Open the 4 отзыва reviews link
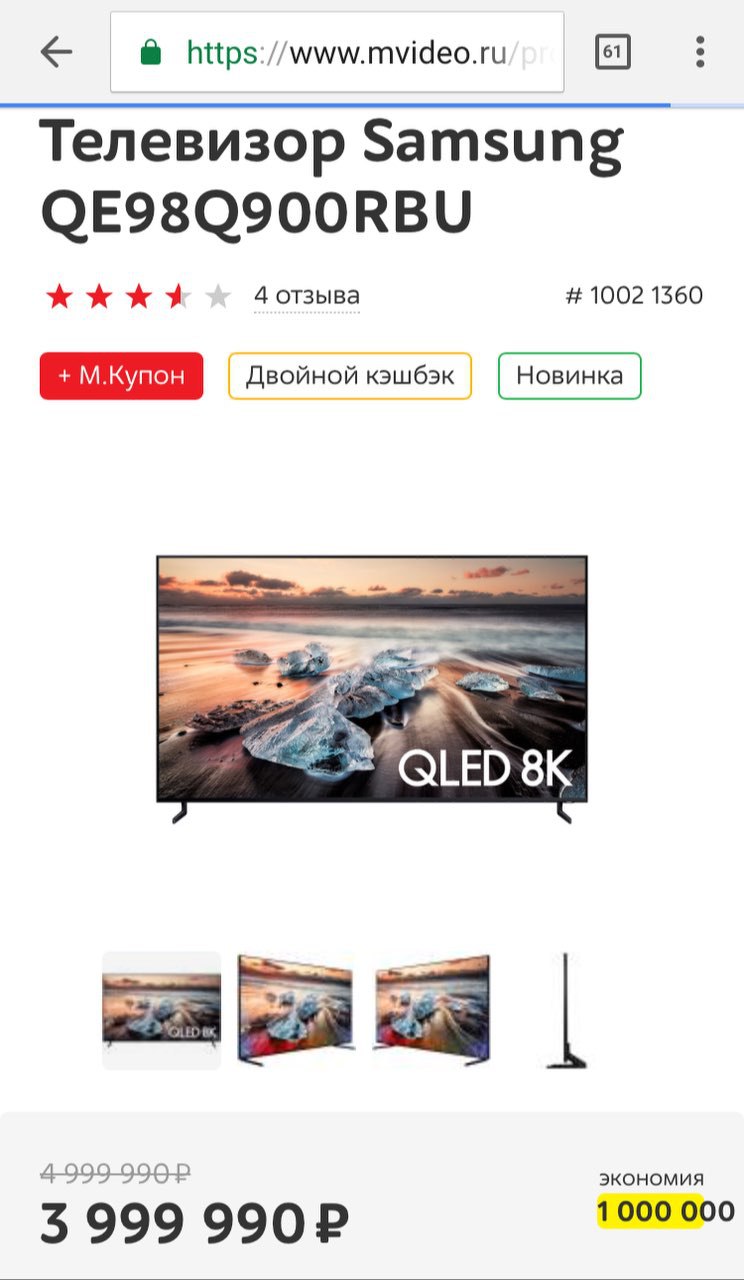Image resolution: width=744 pixels, height=1280 pixels. pos(307,296)
